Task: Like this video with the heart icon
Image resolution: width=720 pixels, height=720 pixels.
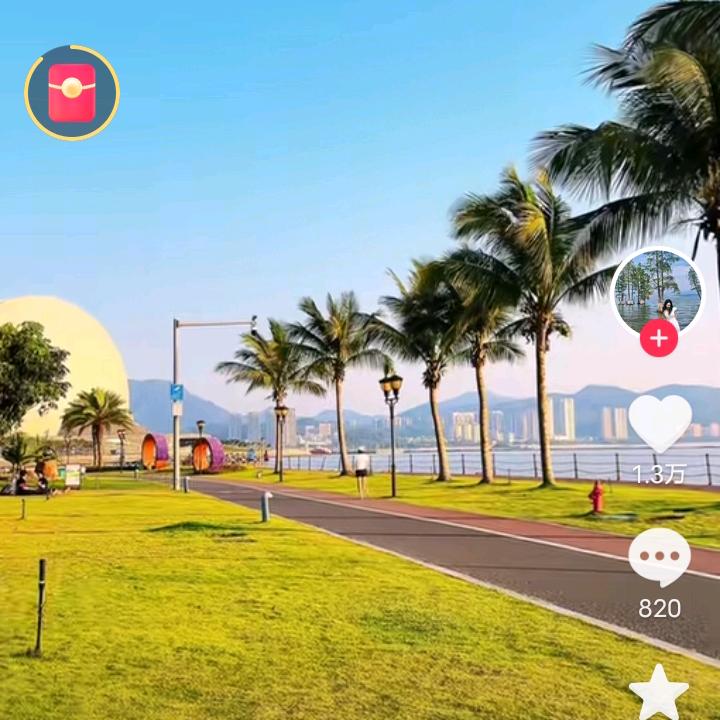Action: pyautogui.click(x=660, y=423)
